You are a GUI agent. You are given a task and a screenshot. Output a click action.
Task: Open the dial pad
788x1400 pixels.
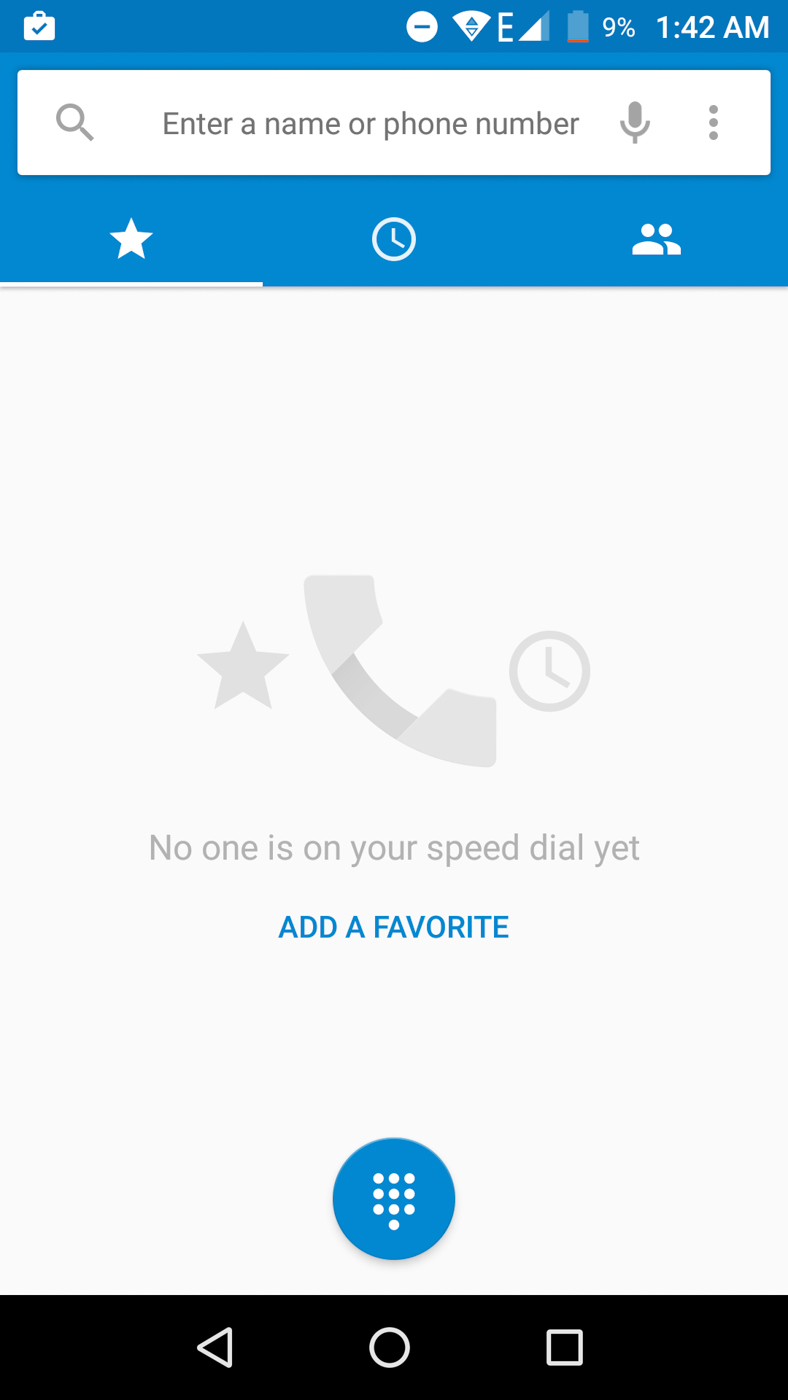click(x=394, y=1198)
